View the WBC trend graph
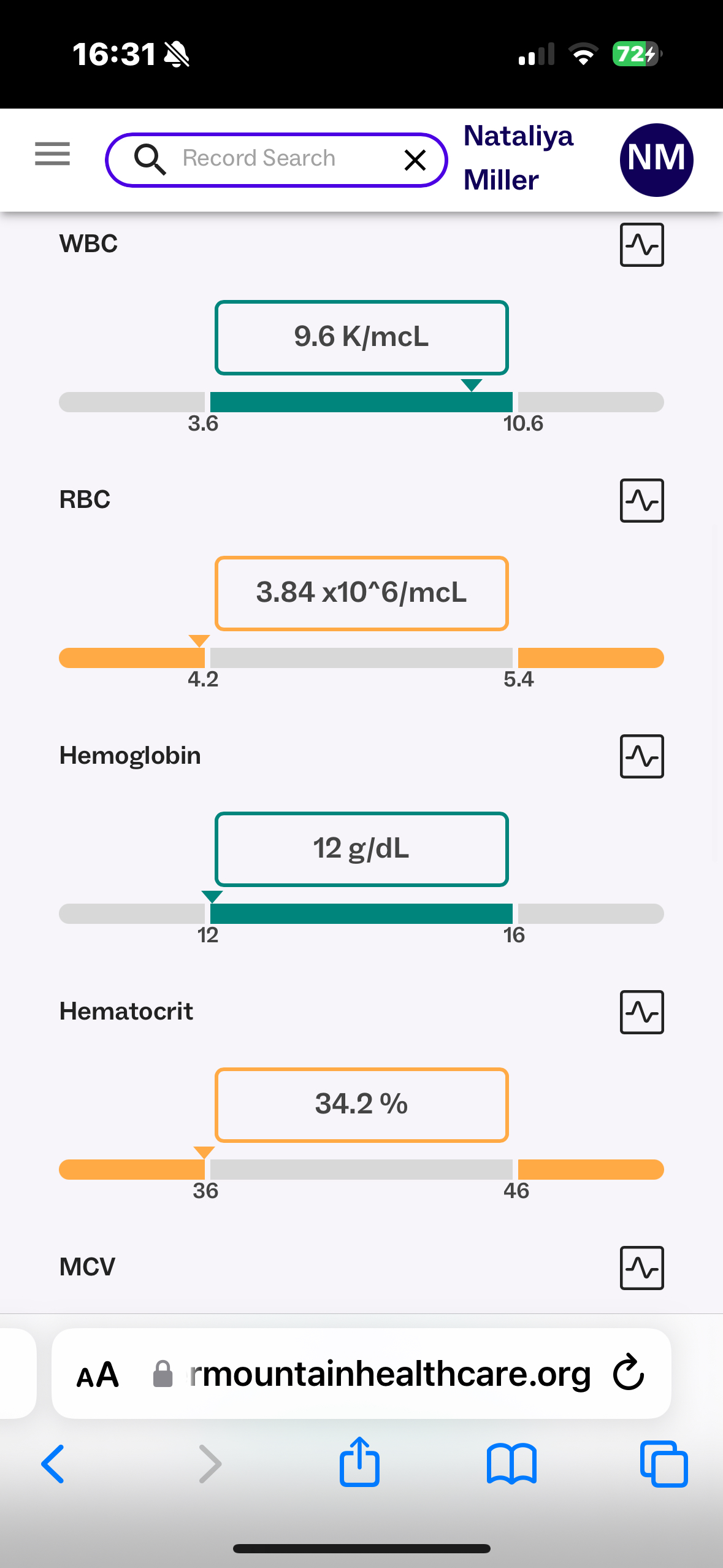Image resolution: width=723 pixels, height=1568 pixels. [x=641, y=245]
